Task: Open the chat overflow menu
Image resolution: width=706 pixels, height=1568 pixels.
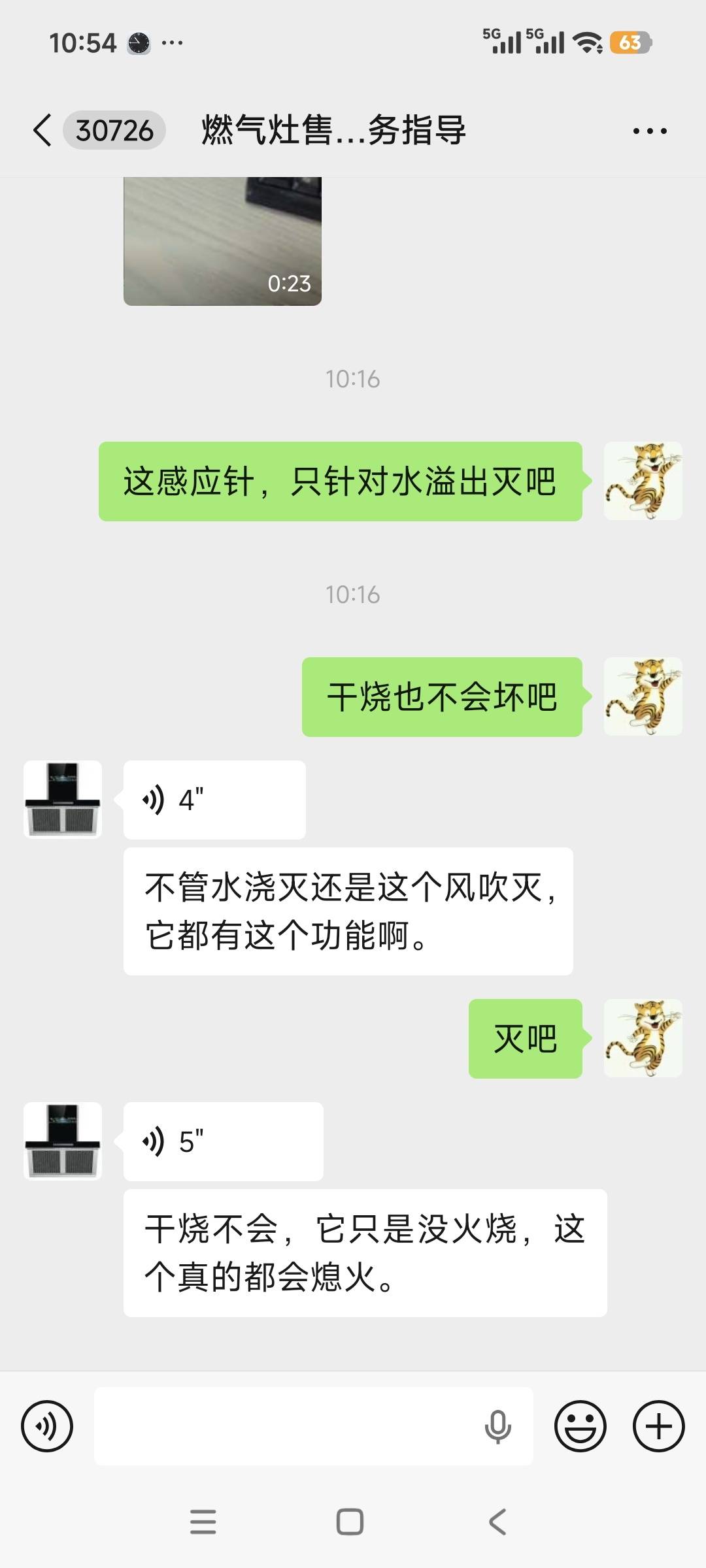Action: 649,131
